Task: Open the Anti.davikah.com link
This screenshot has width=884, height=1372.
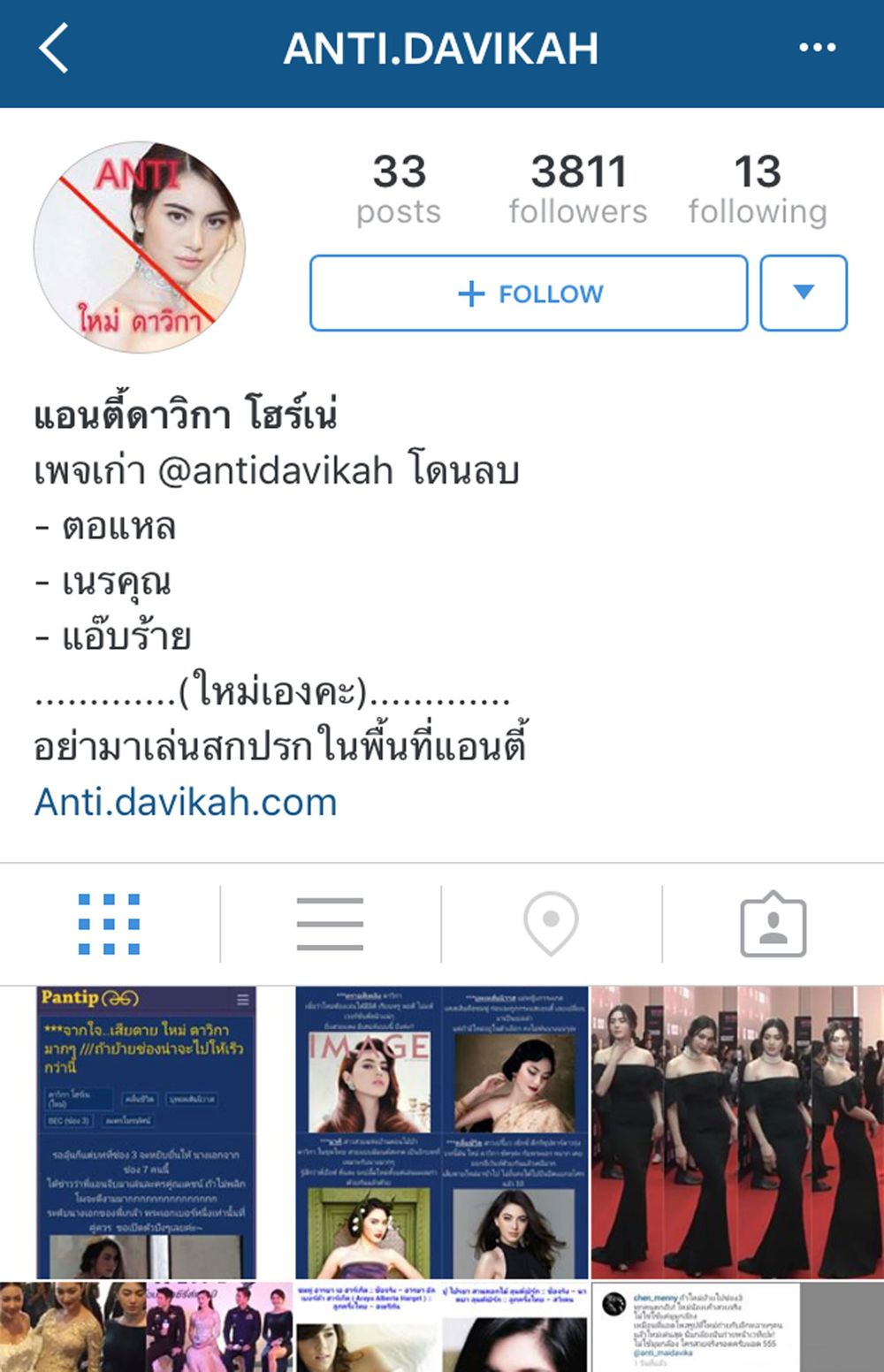Action: click(x=186, y=802)
